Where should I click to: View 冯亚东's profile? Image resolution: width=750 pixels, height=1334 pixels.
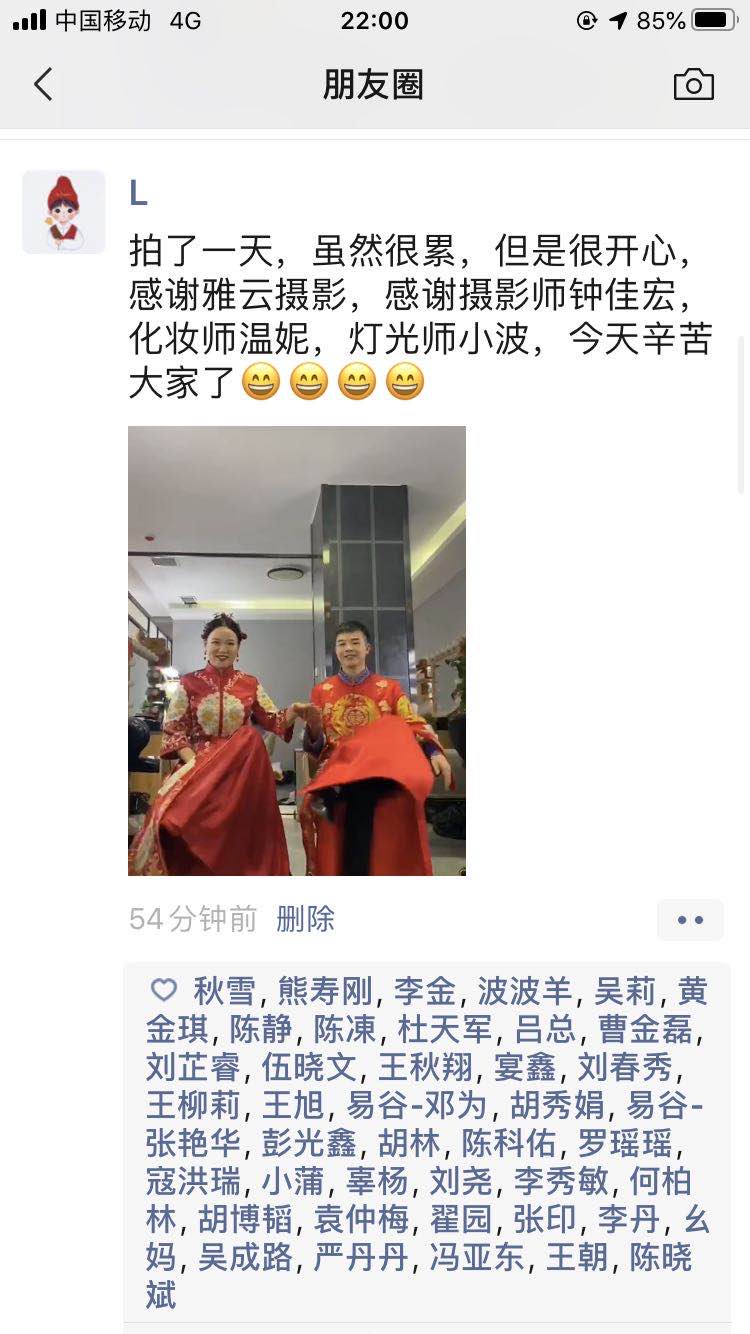coord(476,1257)
